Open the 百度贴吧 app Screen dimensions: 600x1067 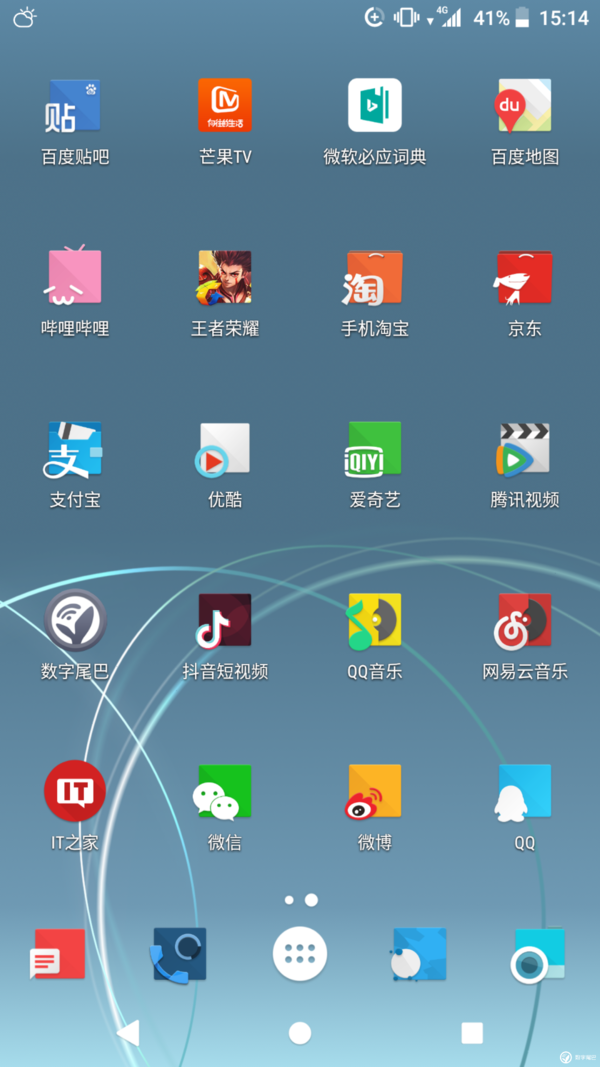coord(74,107)
